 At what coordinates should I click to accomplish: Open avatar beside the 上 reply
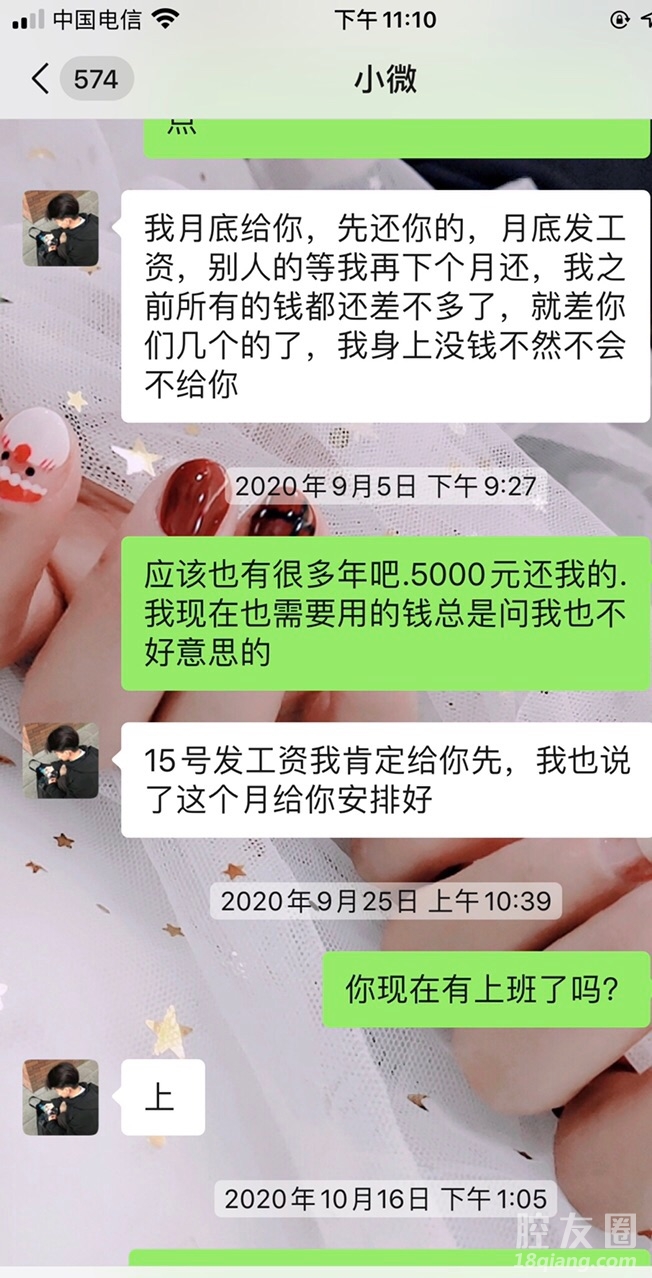(61, 1097)
